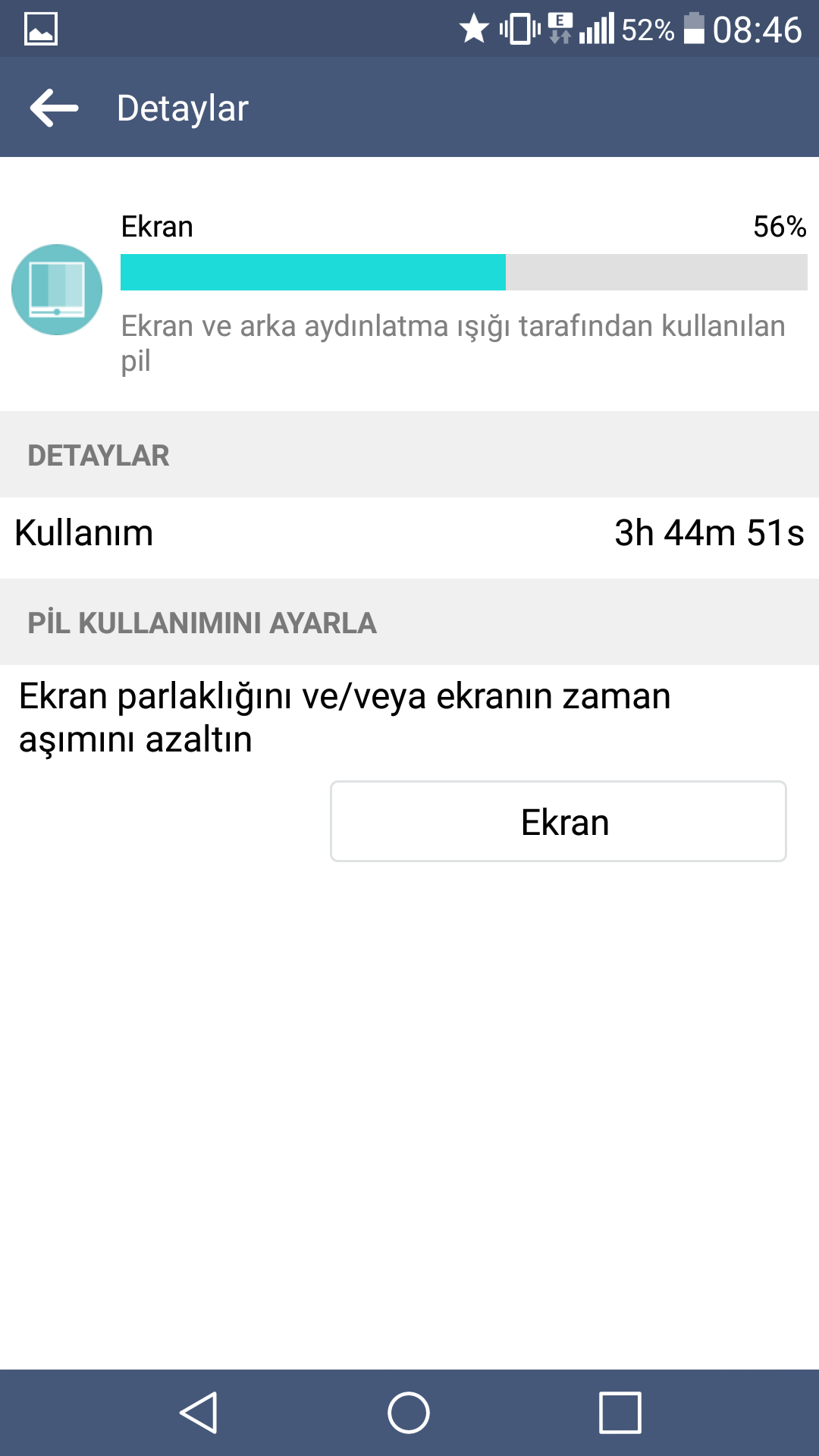Image resolution: width=819 pixels, height=1456 pixels.
Task: Go to the home screen
Action: coord(409,1412)
